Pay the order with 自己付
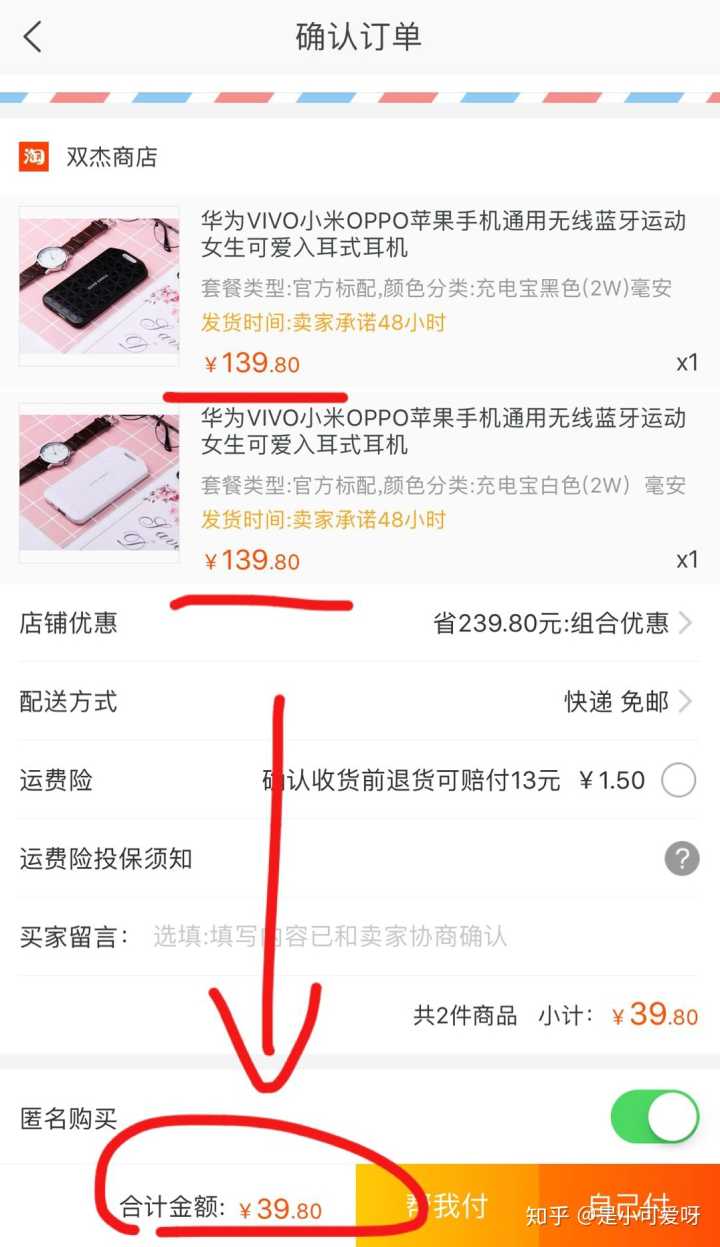720x1247 pixels. (629, 1206)
